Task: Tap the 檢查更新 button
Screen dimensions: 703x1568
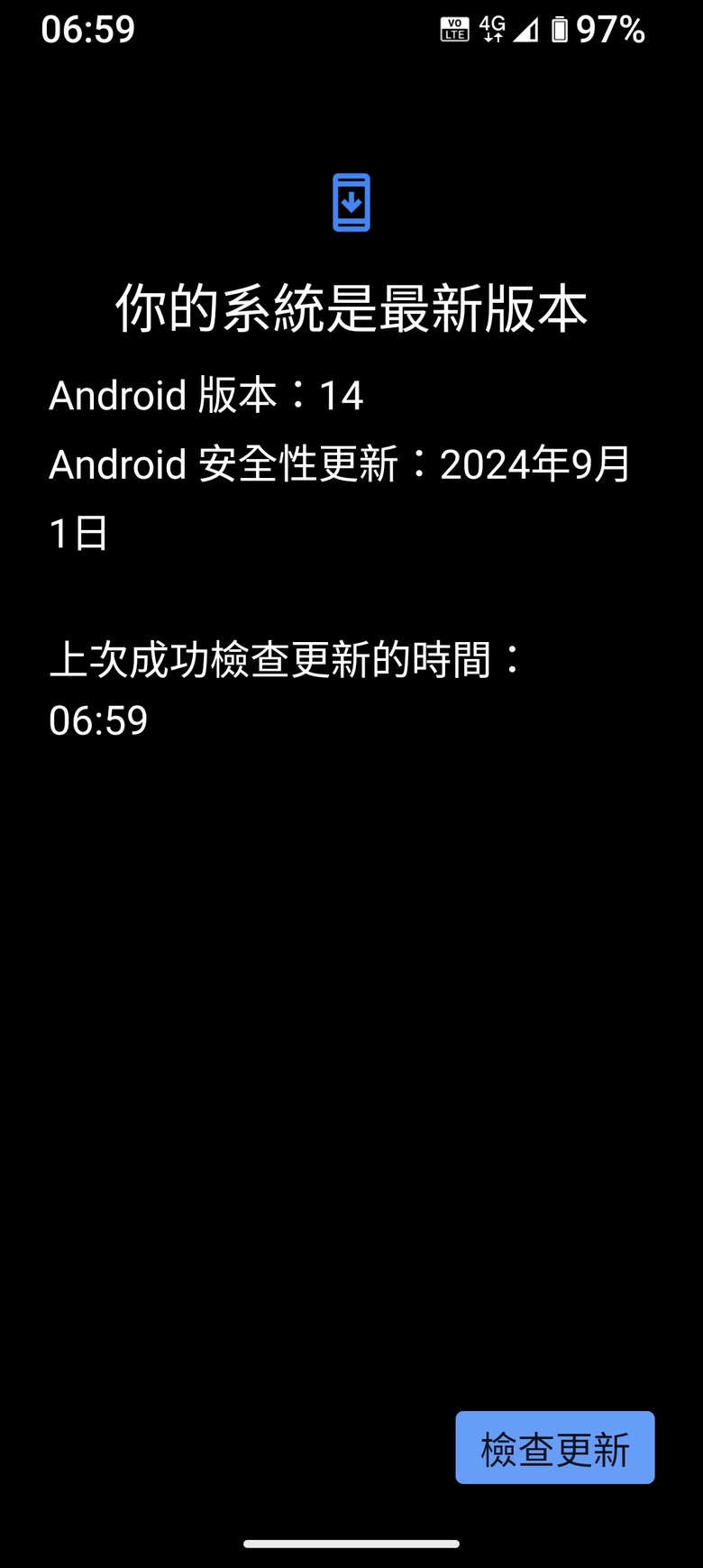Action: pyautogui.click(x=554, y=1447)
